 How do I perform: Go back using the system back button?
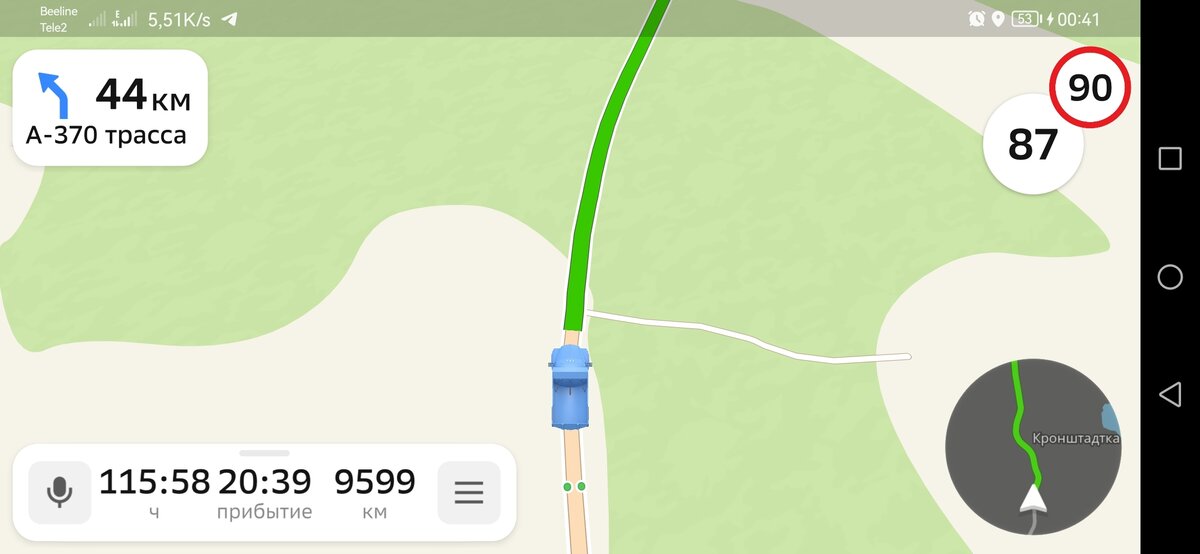point(1169,394)
